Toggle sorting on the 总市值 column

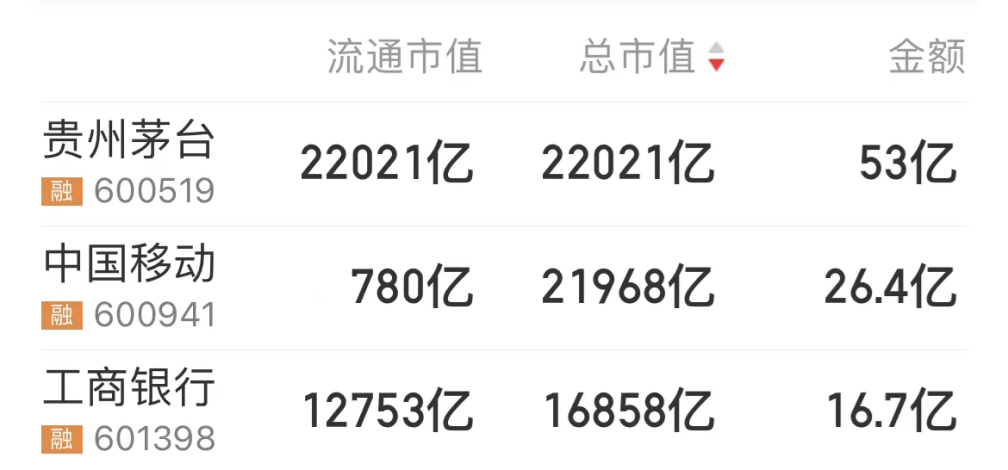coord(651,58)
